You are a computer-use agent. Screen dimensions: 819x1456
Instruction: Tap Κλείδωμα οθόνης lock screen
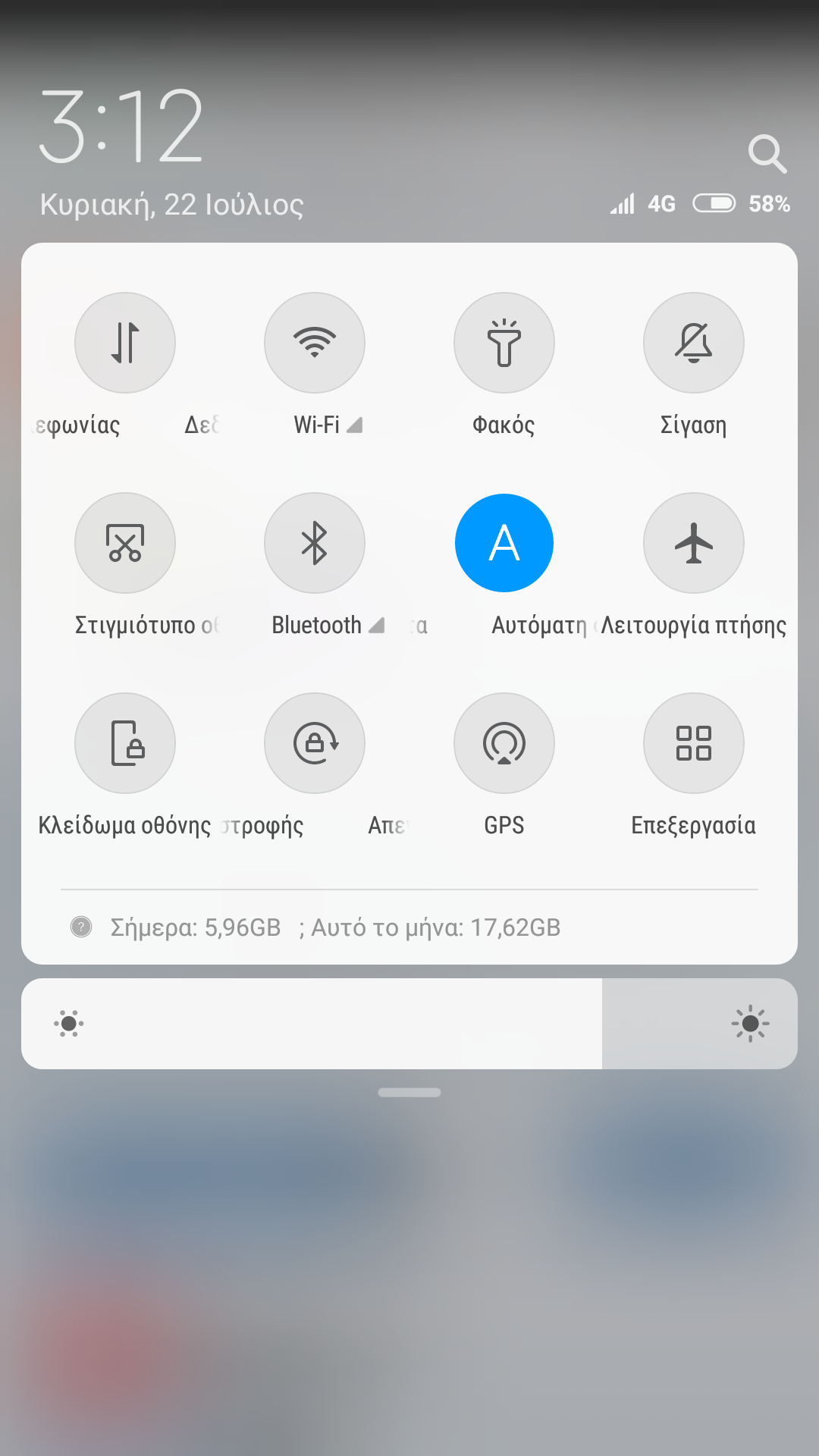pos(125,743)
